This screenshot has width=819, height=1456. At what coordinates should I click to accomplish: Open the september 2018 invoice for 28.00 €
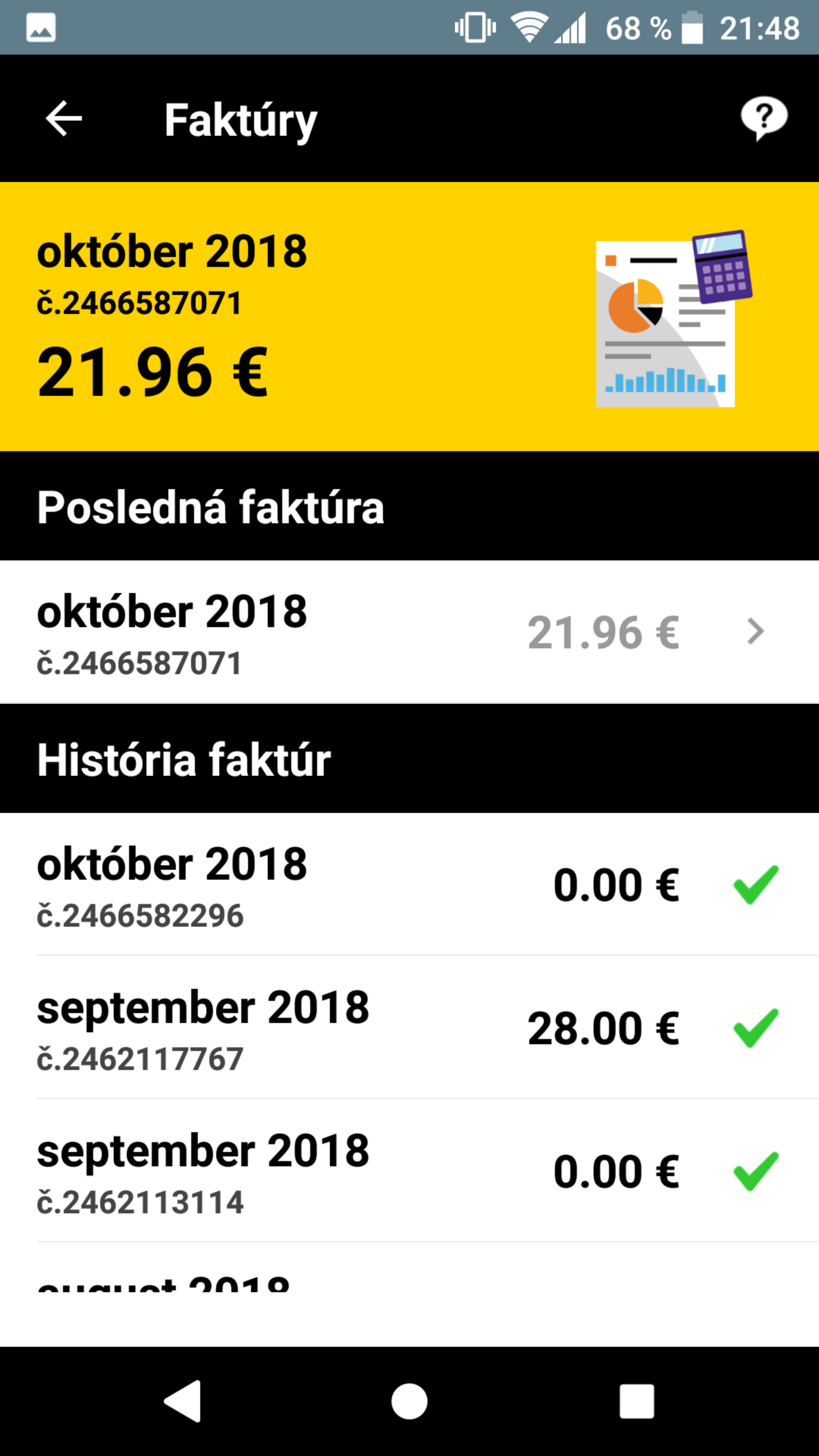pos(409,1028)
